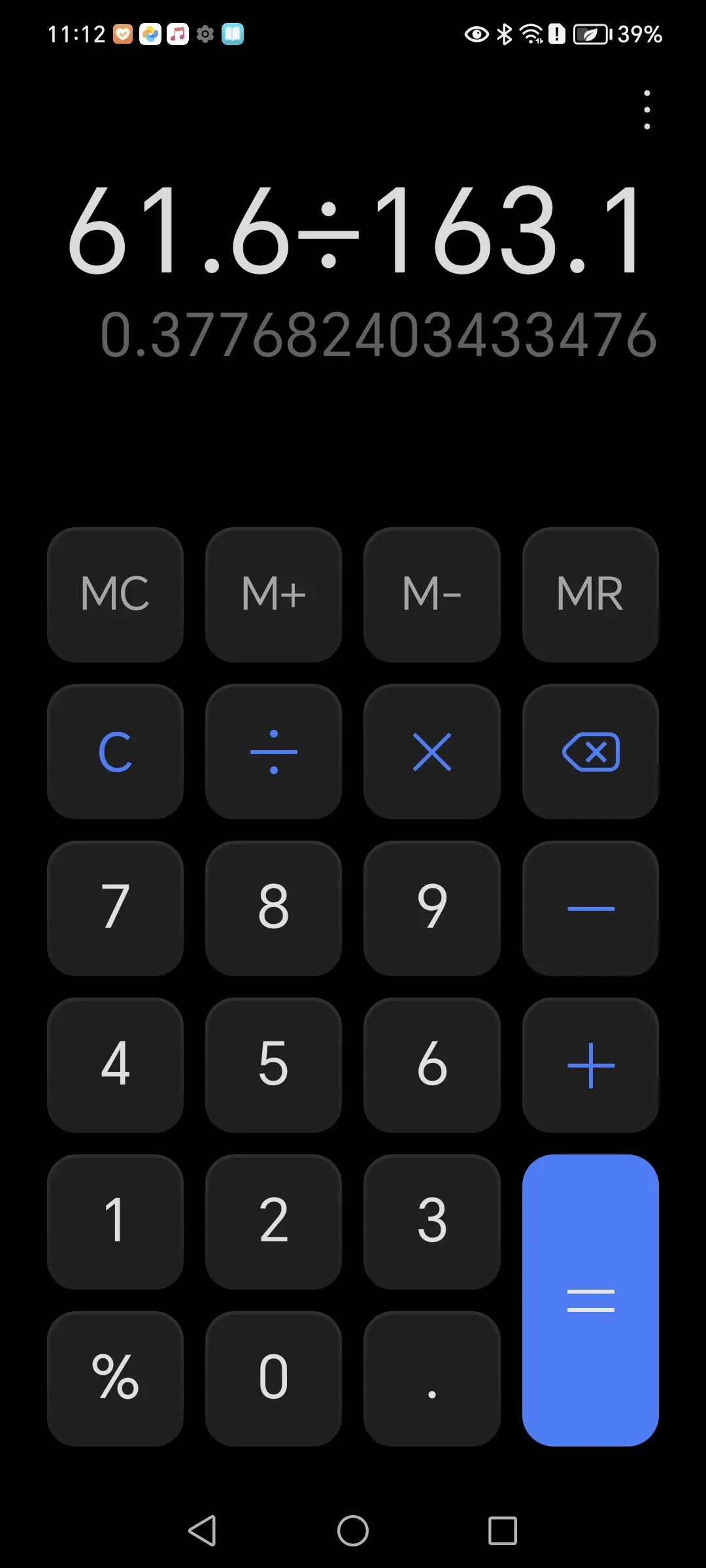This screenshot has height=1568, width=706.
Task: Tap the number 0 key
Action: point(273,1379)
